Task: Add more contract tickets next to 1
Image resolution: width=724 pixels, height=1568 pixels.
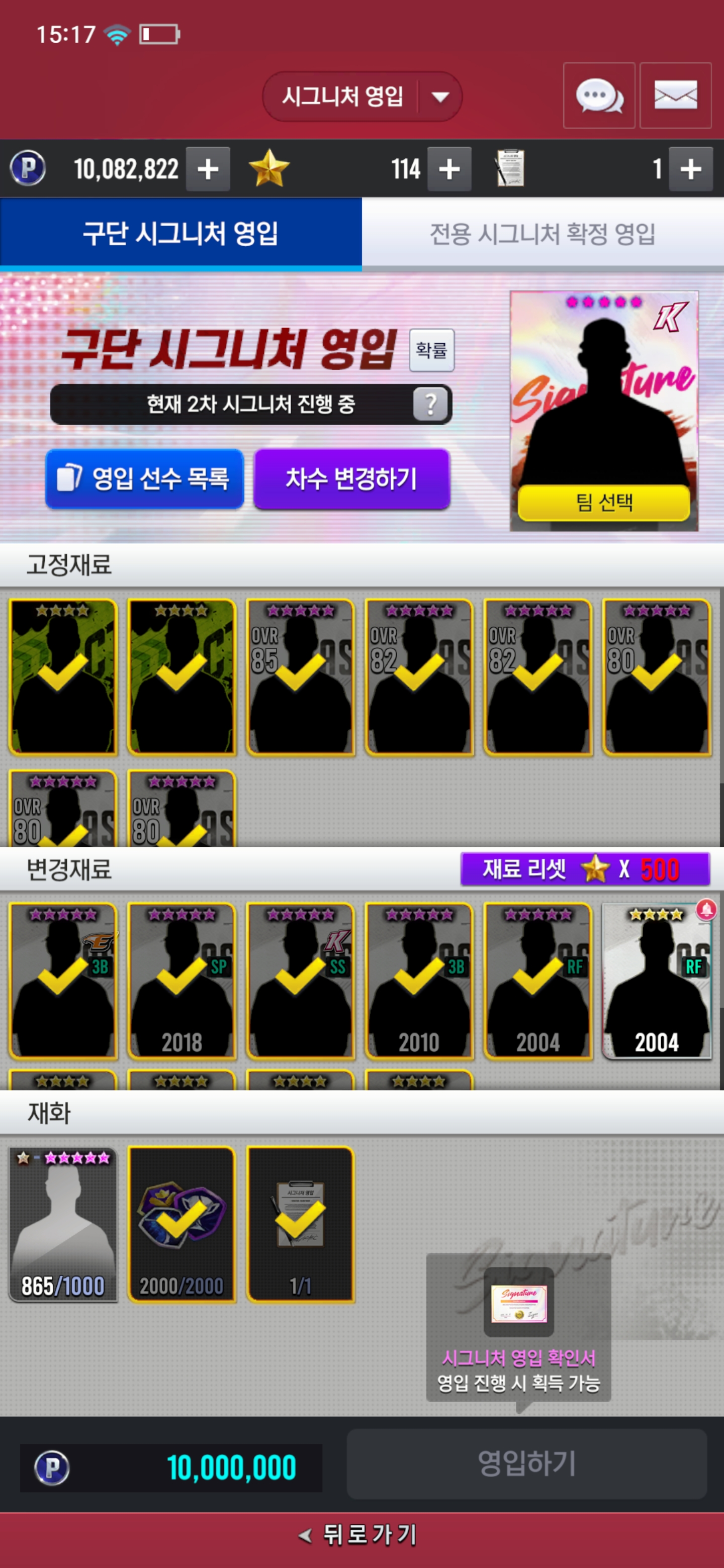Action: tap(690, 169)
